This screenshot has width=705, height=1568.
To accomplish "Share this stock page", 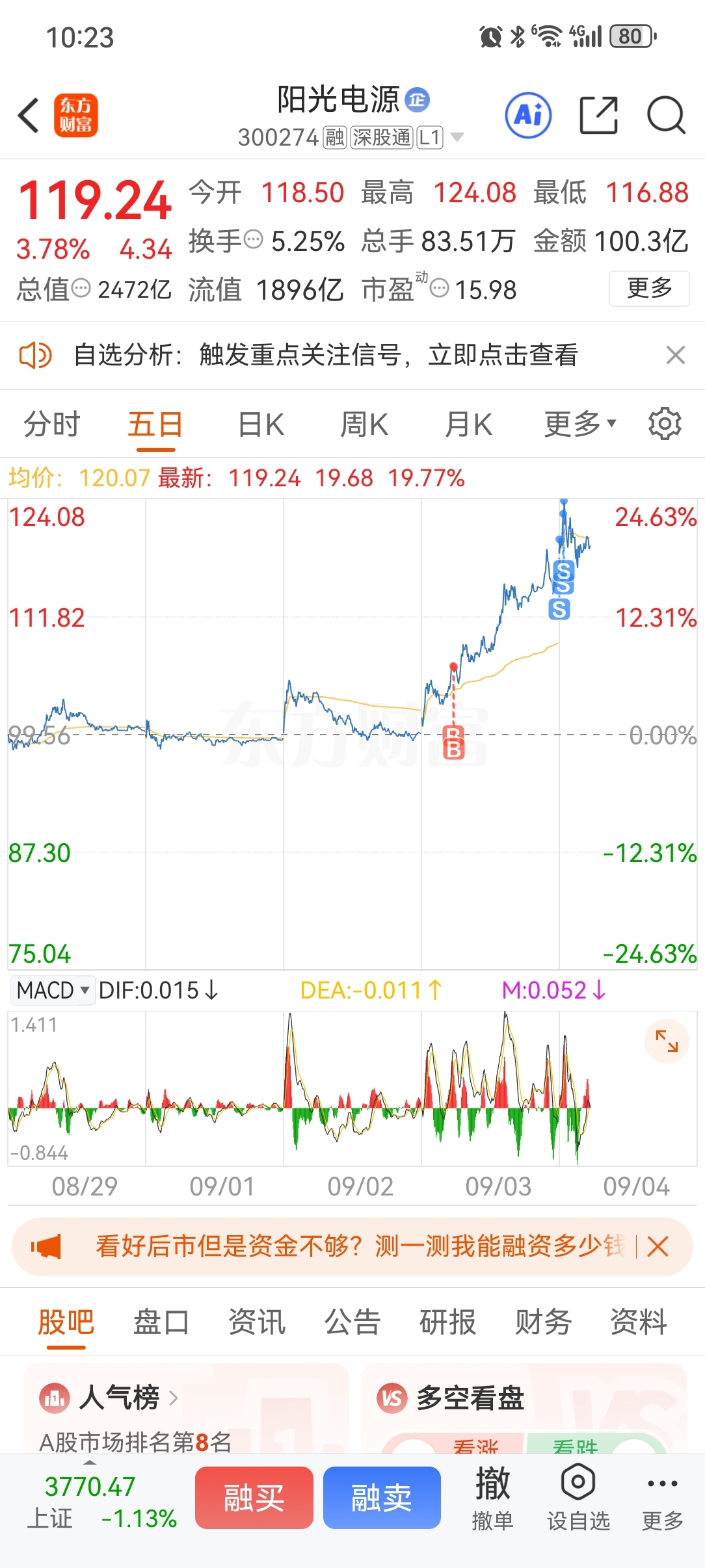I will (598, 115).
